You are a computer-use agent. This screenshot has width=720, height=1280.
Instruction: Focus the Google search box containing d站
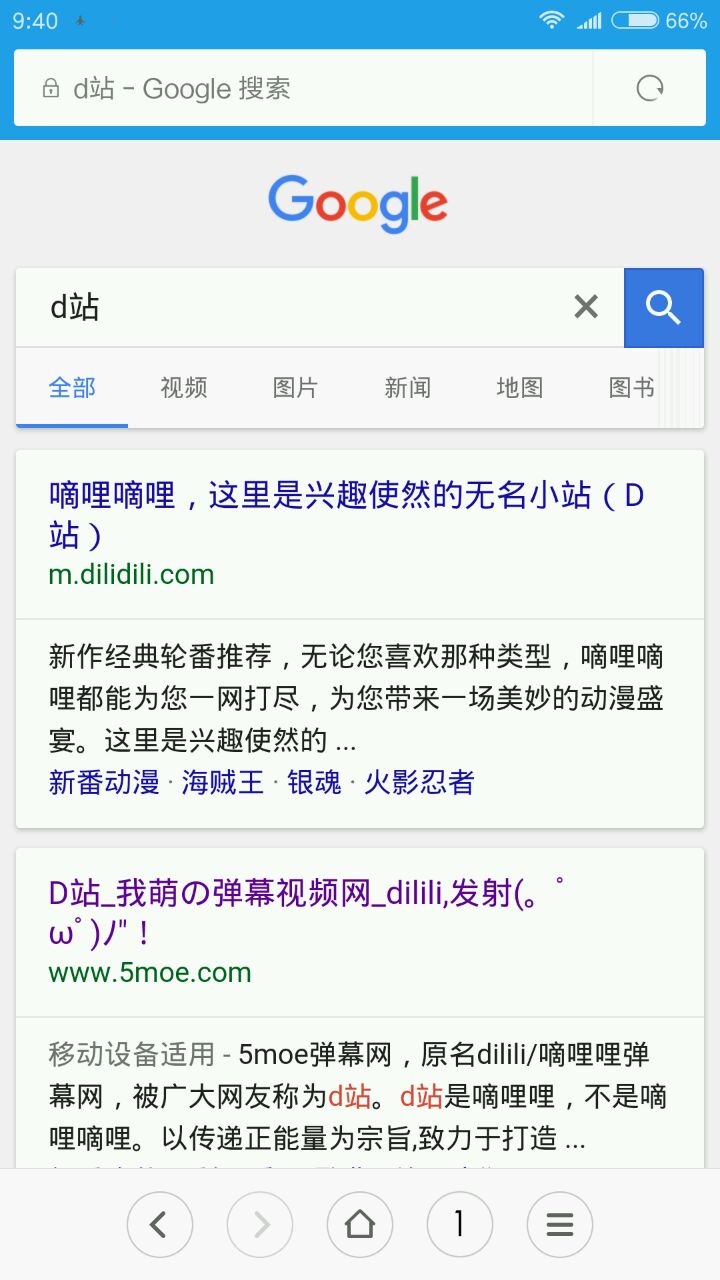pyautogui.click(x=290, y=307)
